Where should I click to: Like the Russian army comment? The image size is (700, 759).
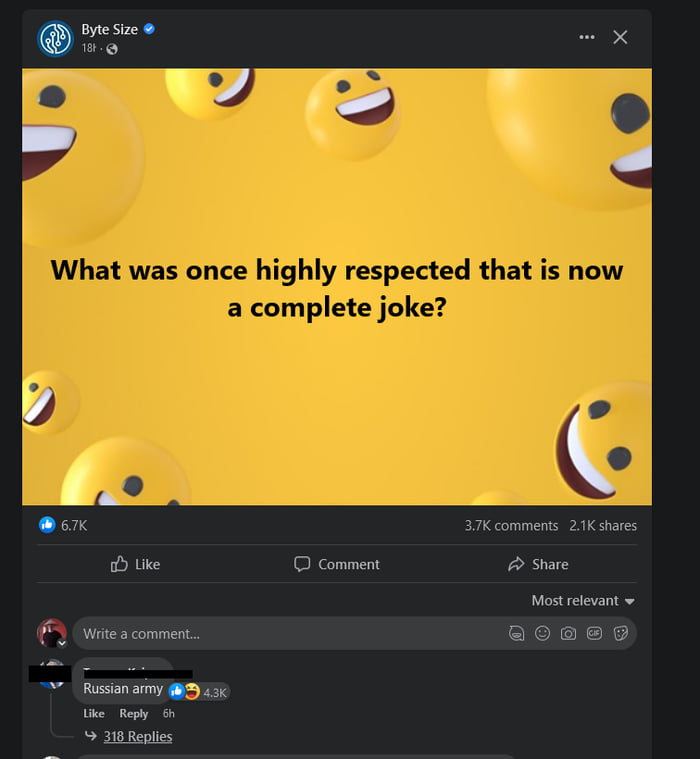tap(94, 713)
